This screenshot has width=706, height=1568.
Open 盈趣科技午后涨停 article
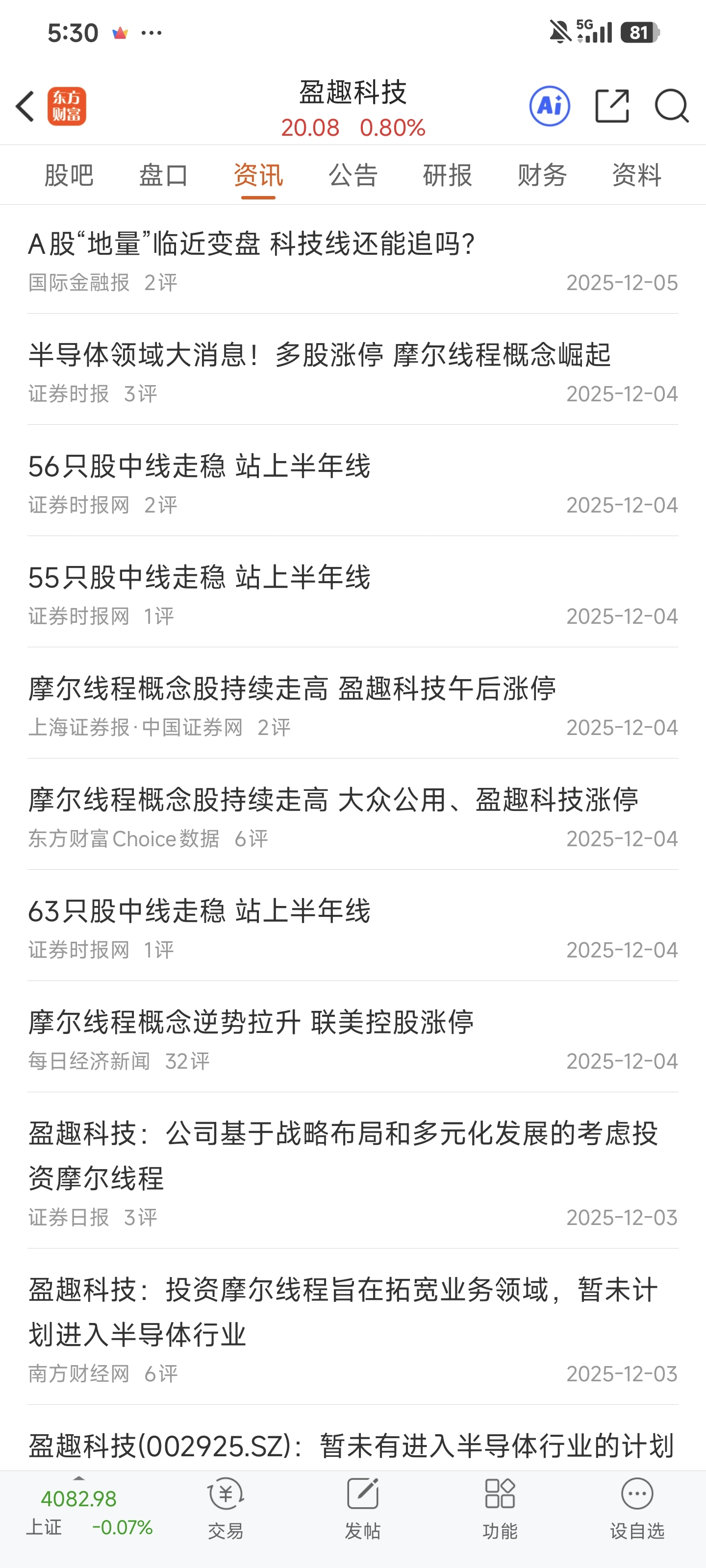[292, 688]
